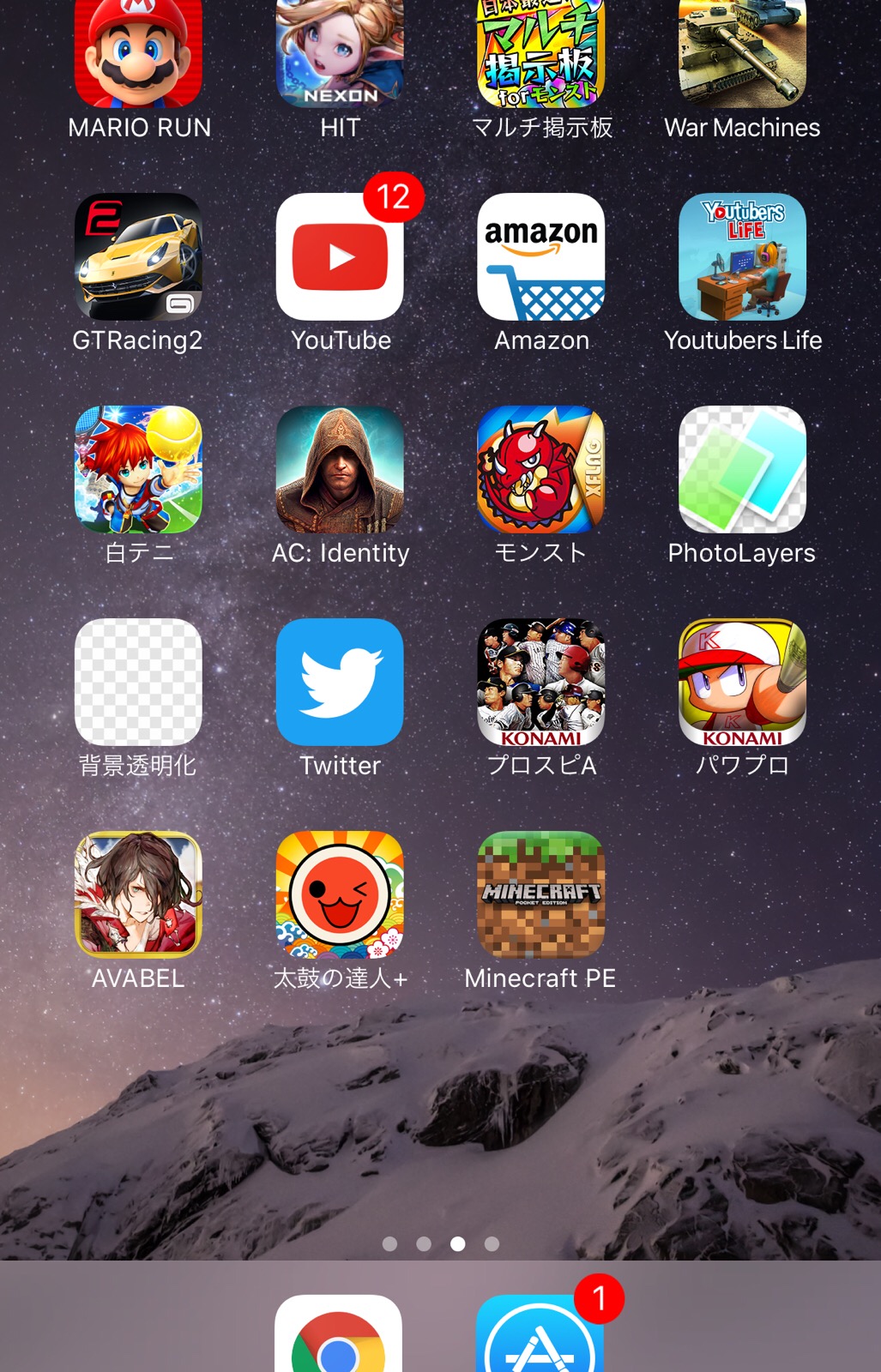Launch パワプロ by Konami
Viewport: 881px width, 1372px height.
[x=742, y=682]
